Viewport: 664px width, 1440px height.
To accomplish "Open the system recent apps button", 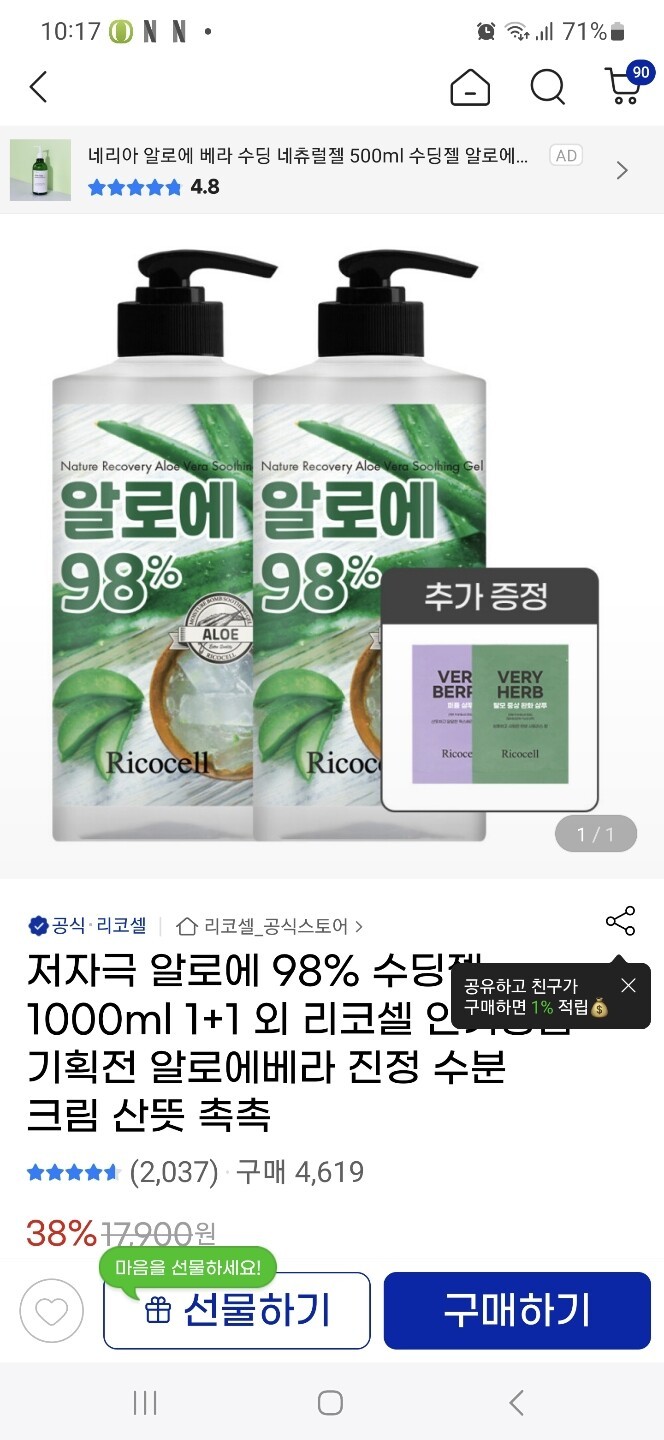I will click(x=145, y=1403).
